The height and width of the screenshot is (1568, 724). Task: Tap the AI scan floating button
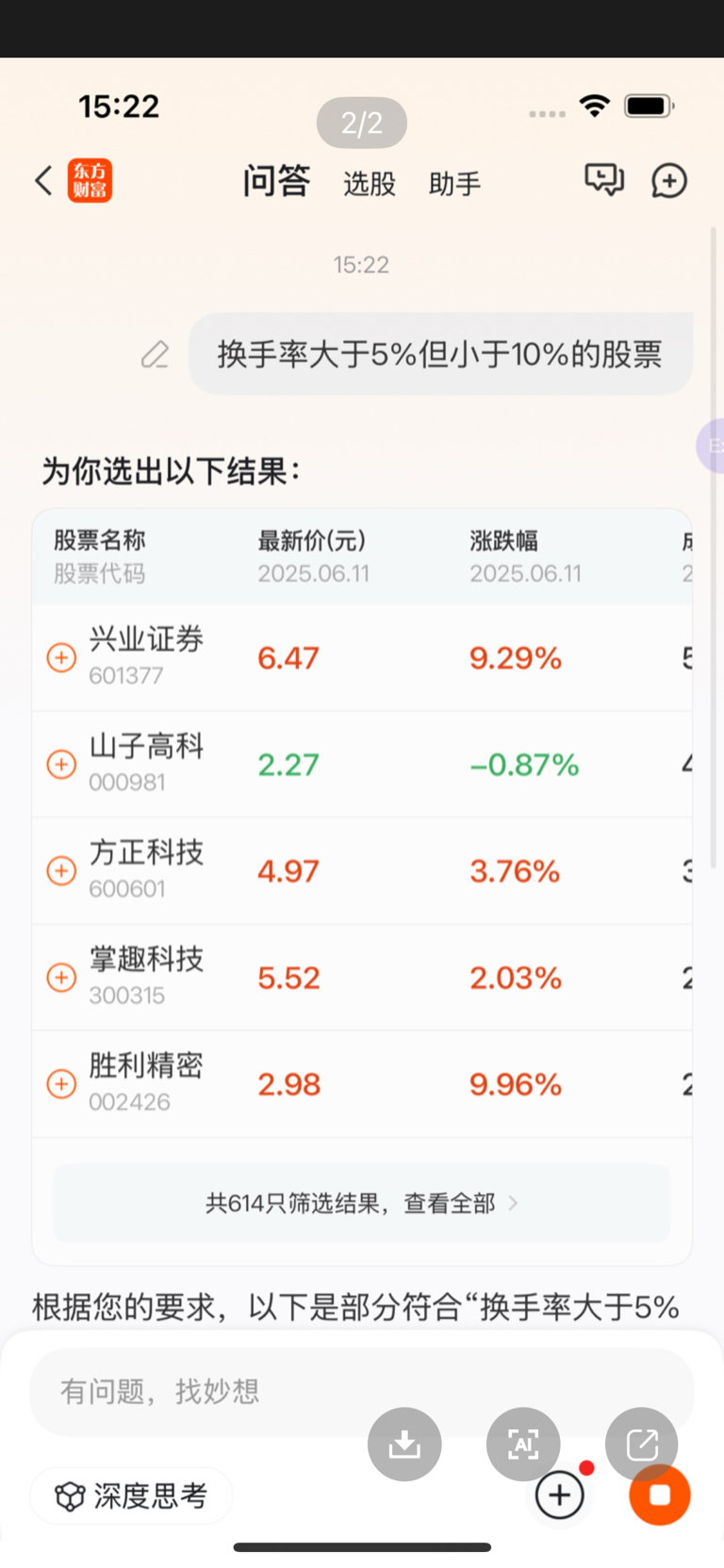coord(523,1444)
